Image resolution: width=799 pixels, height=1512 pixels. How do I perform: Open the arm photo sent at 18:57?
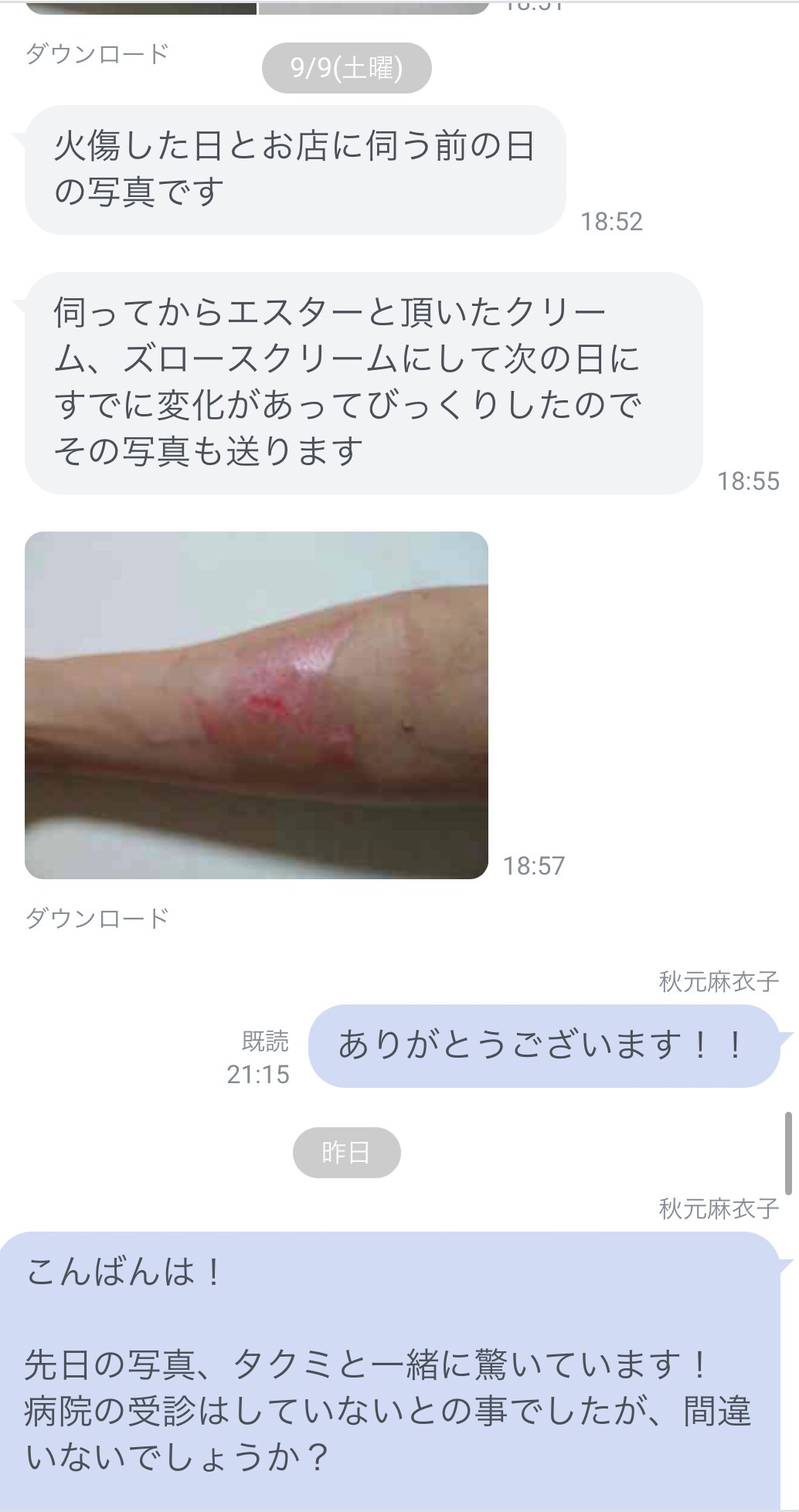click(x=256, y=705)
